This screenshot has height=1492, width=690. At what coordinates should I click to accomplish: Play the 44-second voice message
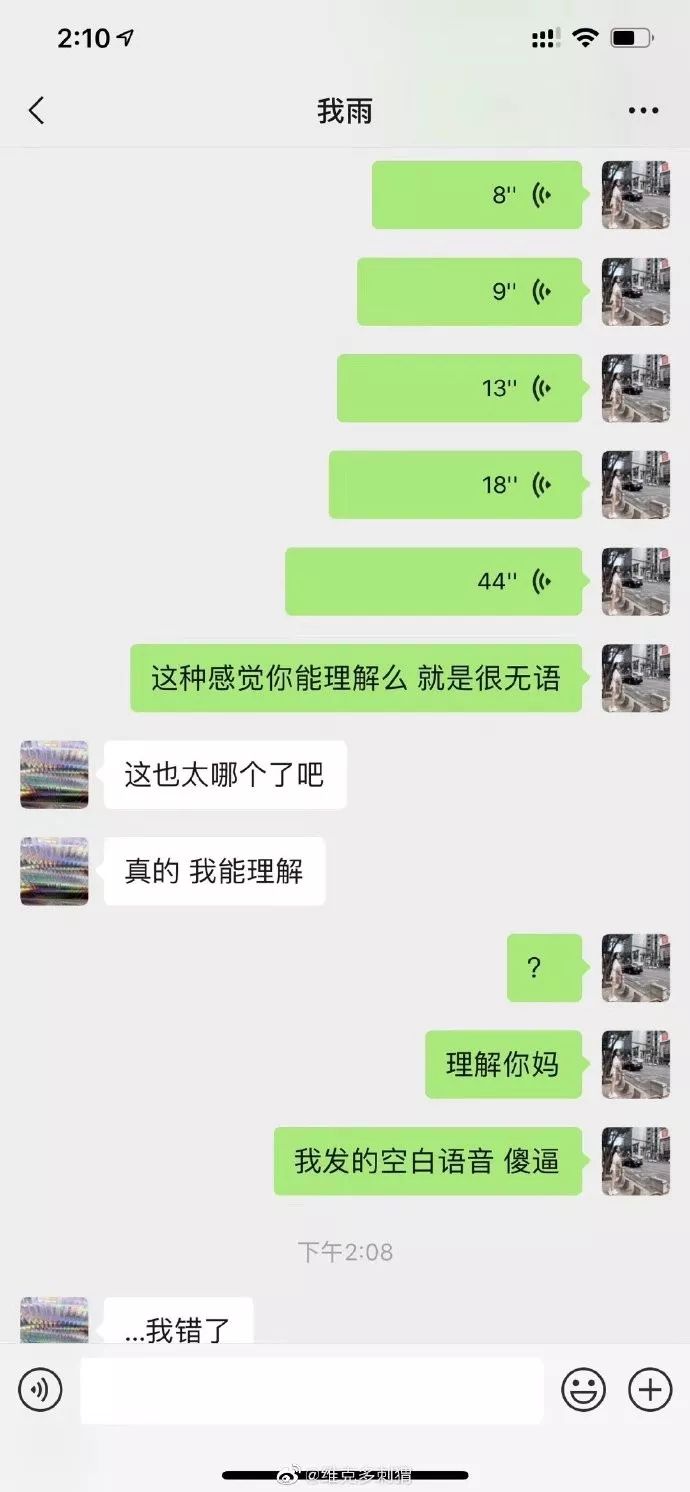point(433,581)
